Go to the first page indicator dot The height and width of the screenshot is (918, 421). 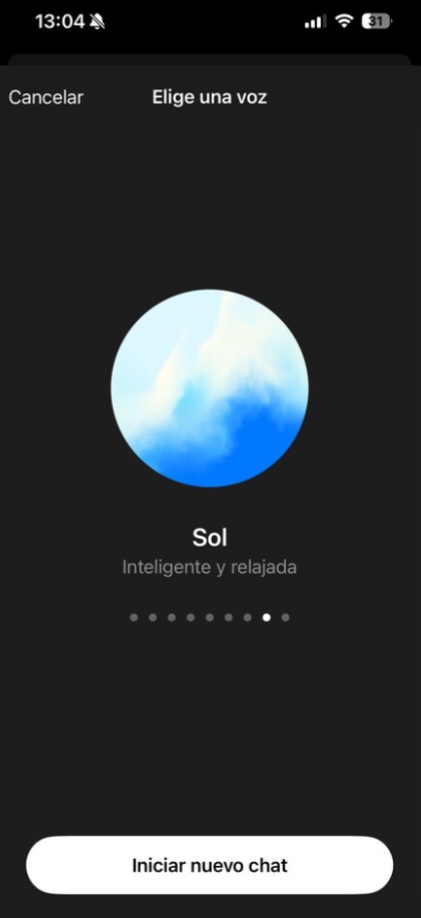134,617
